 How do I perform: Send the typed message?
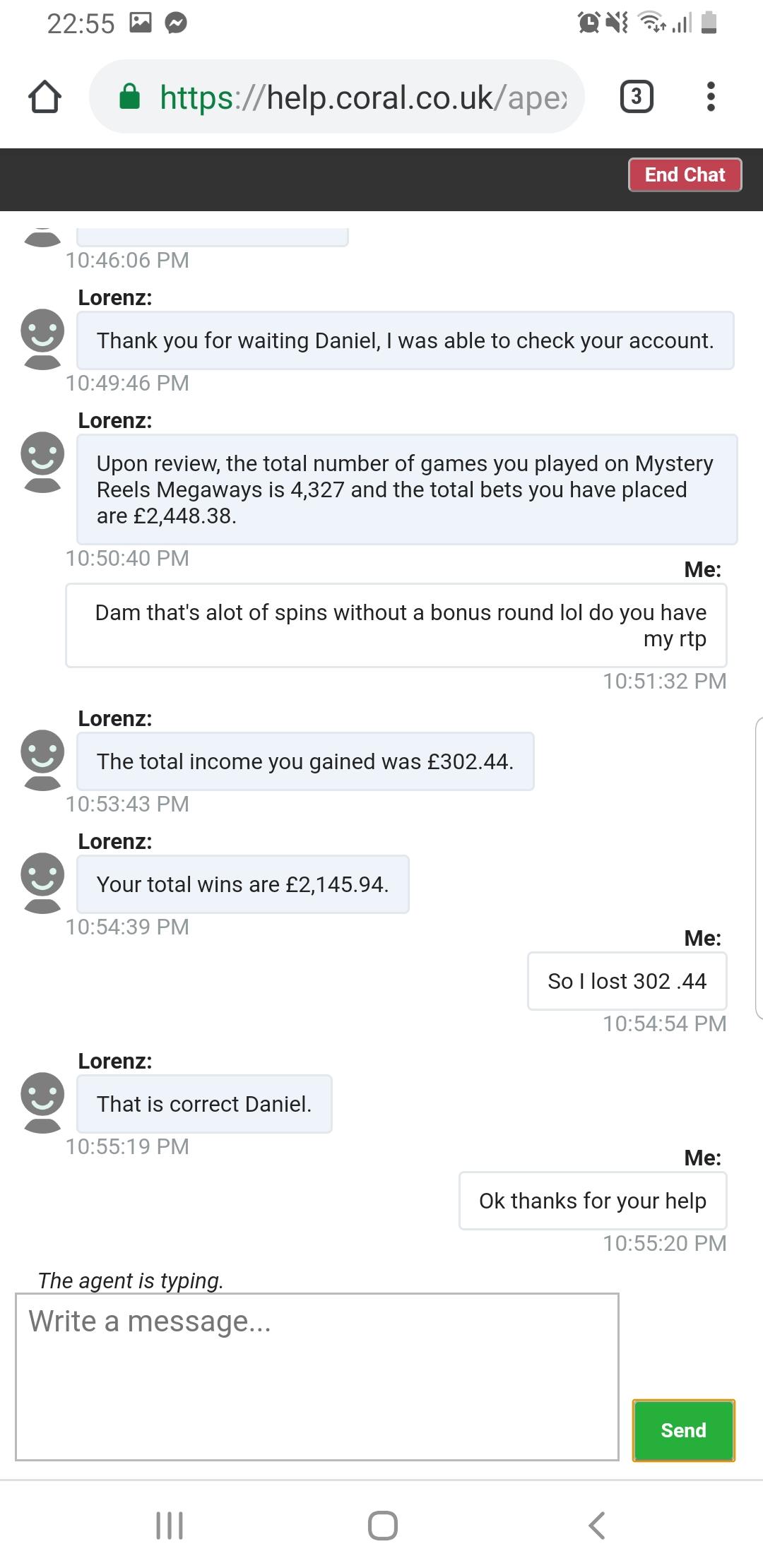pos(683,1430)
